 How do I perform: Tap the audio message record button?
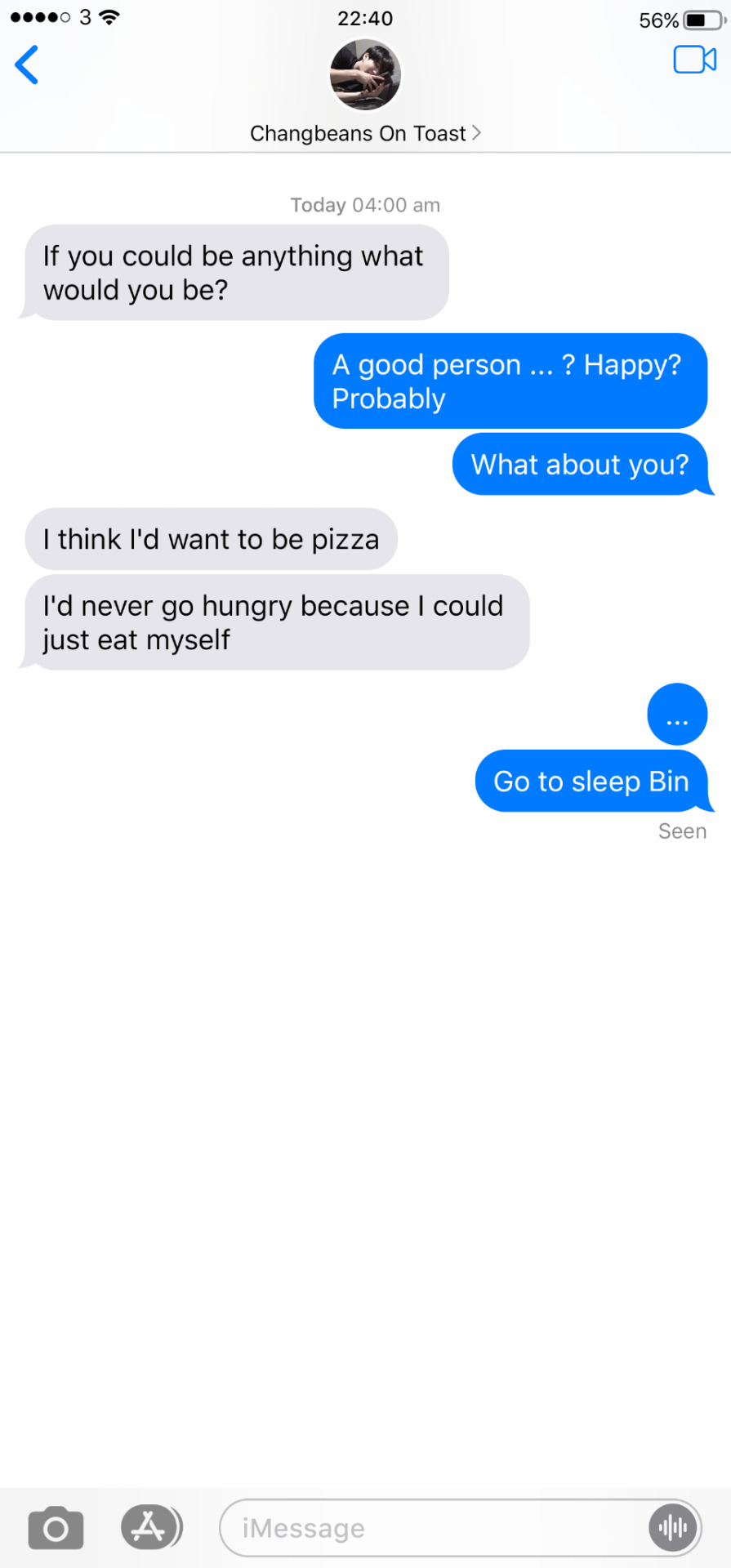pos(673,1528)
